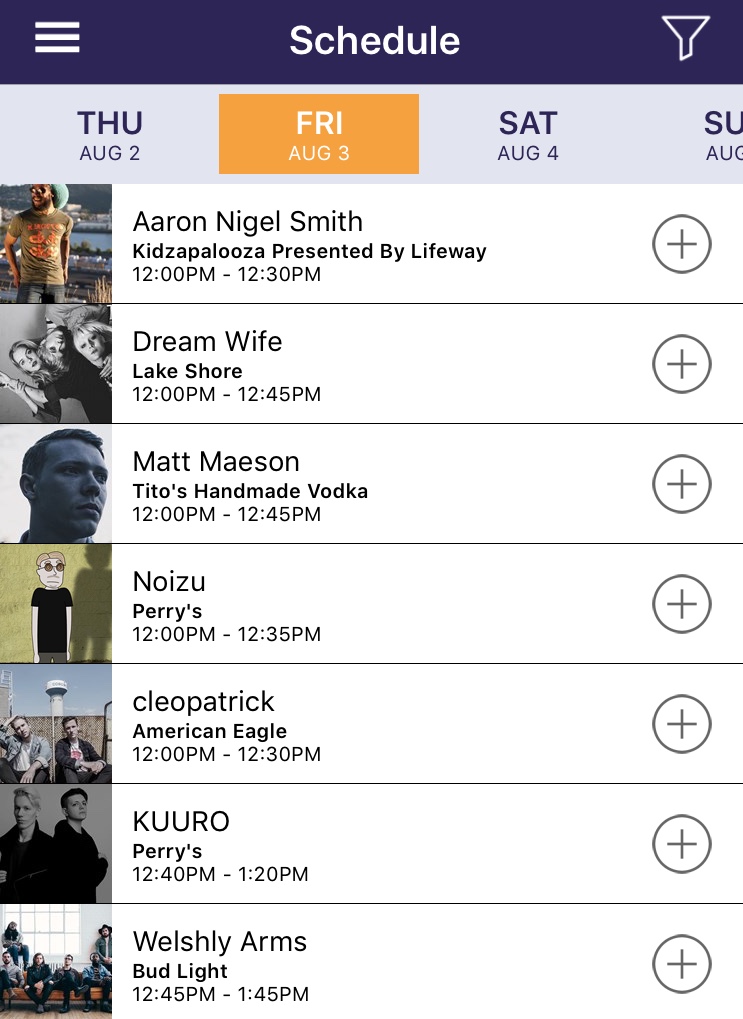Switch to the THU Aug 2 tab
This screenshot has width=743, height=1019.
110,135
